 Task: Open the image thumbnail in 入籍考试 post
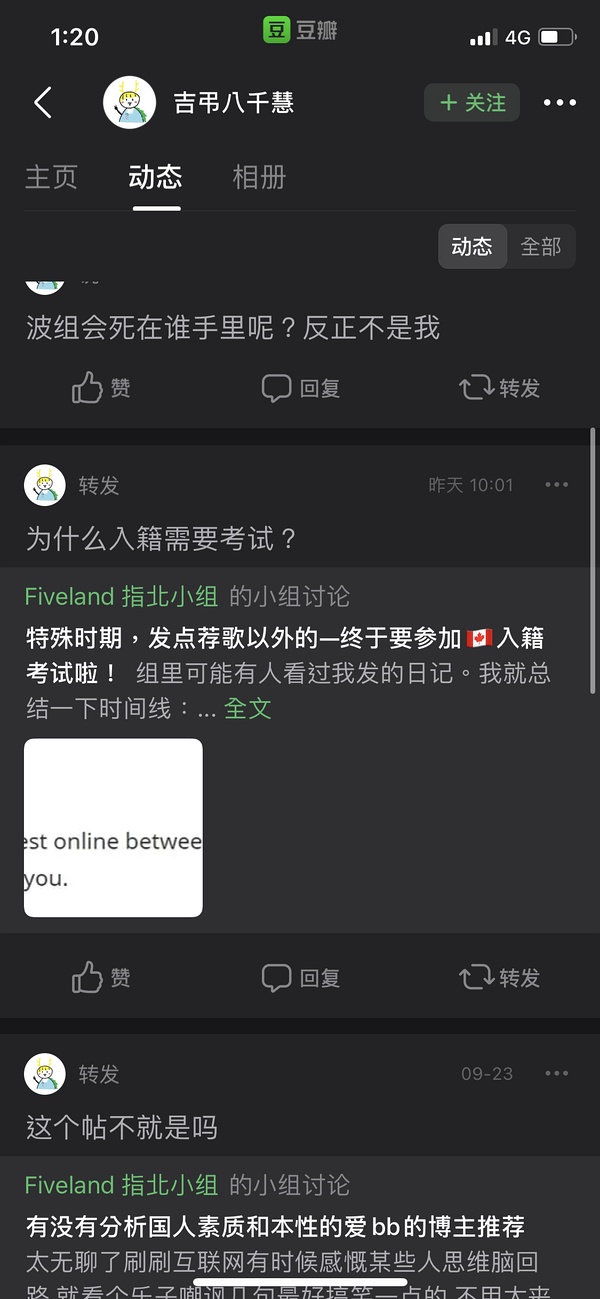(113, 827)
